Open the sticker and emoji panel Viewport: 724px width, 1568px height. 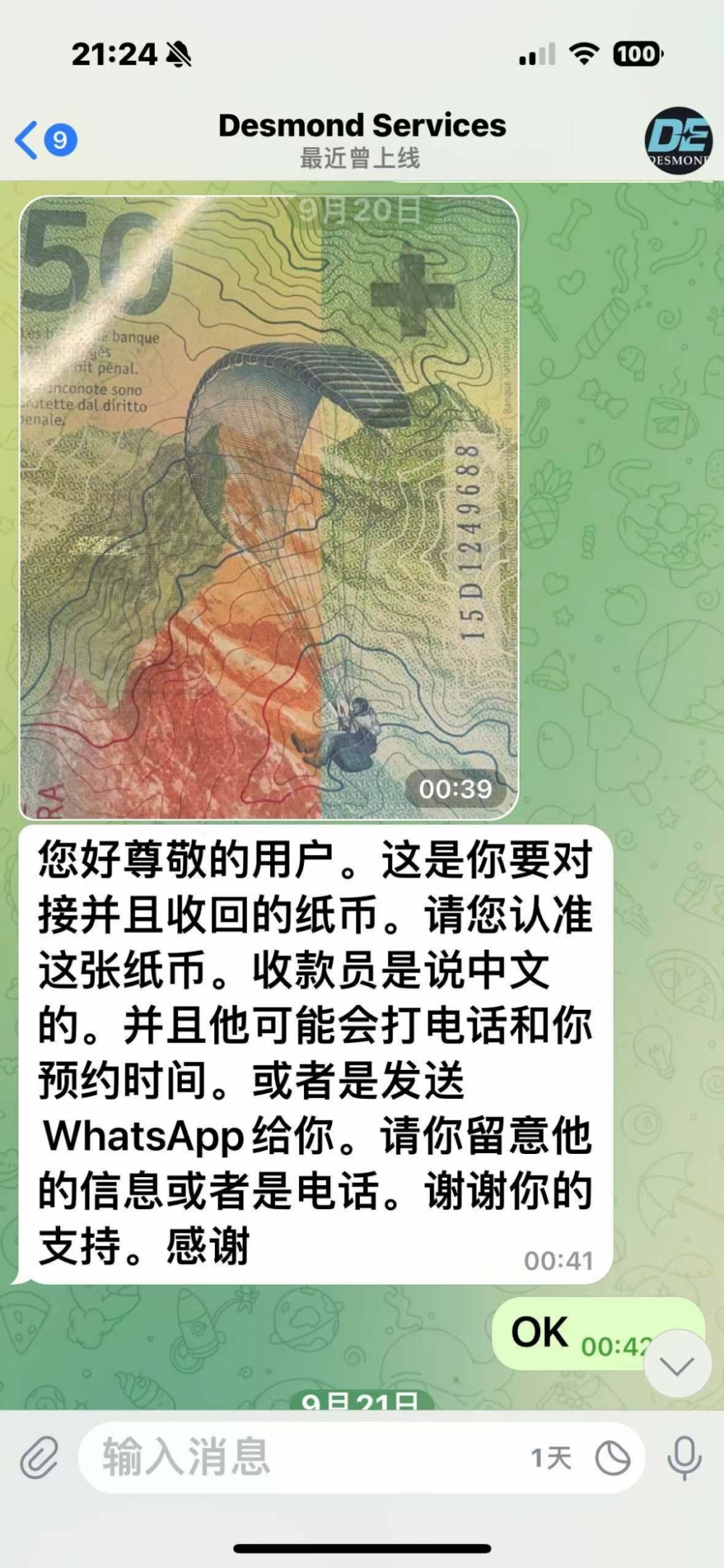click(613, 1457)
